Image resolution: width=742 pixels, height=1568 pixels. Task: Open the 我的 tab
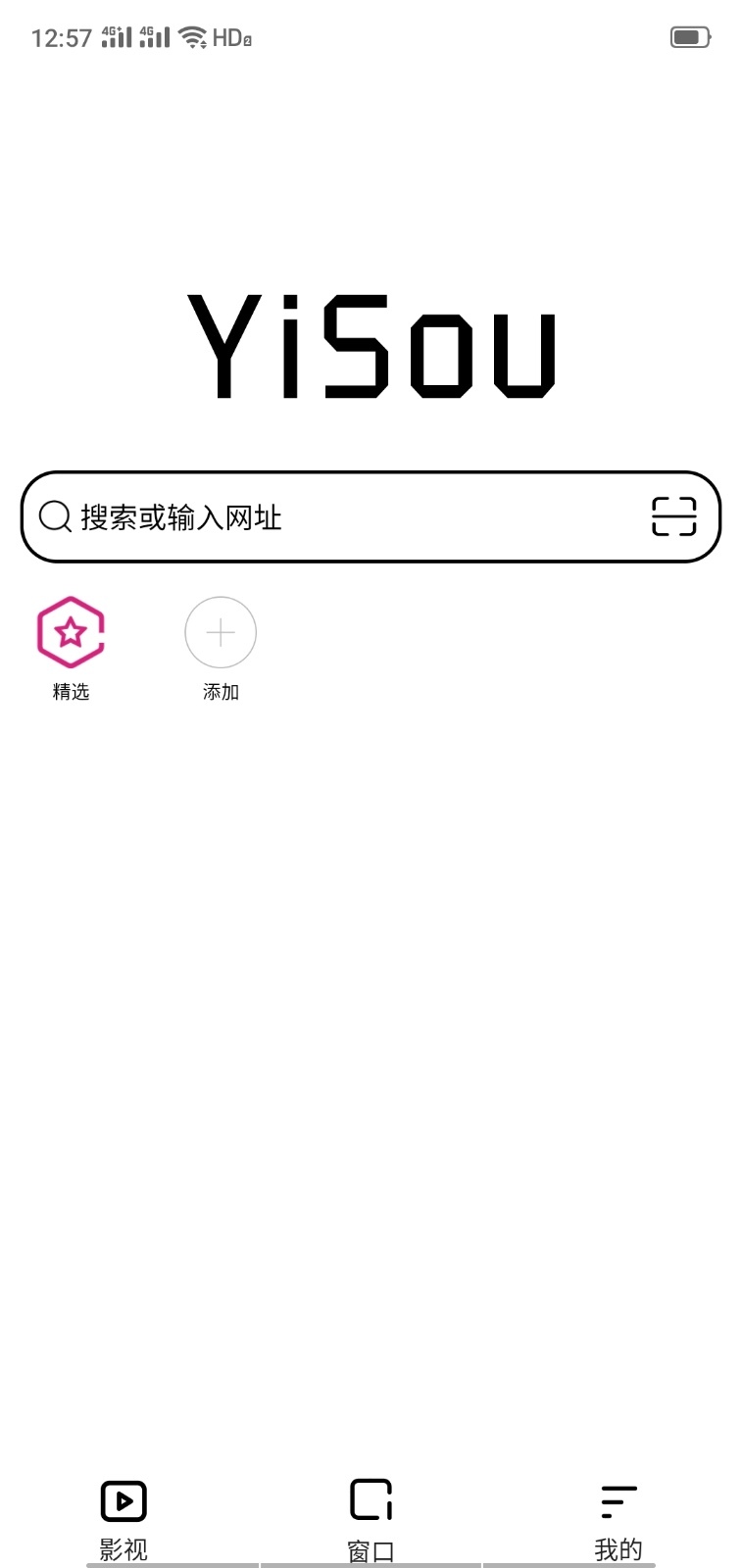[x=618, y=1519]
